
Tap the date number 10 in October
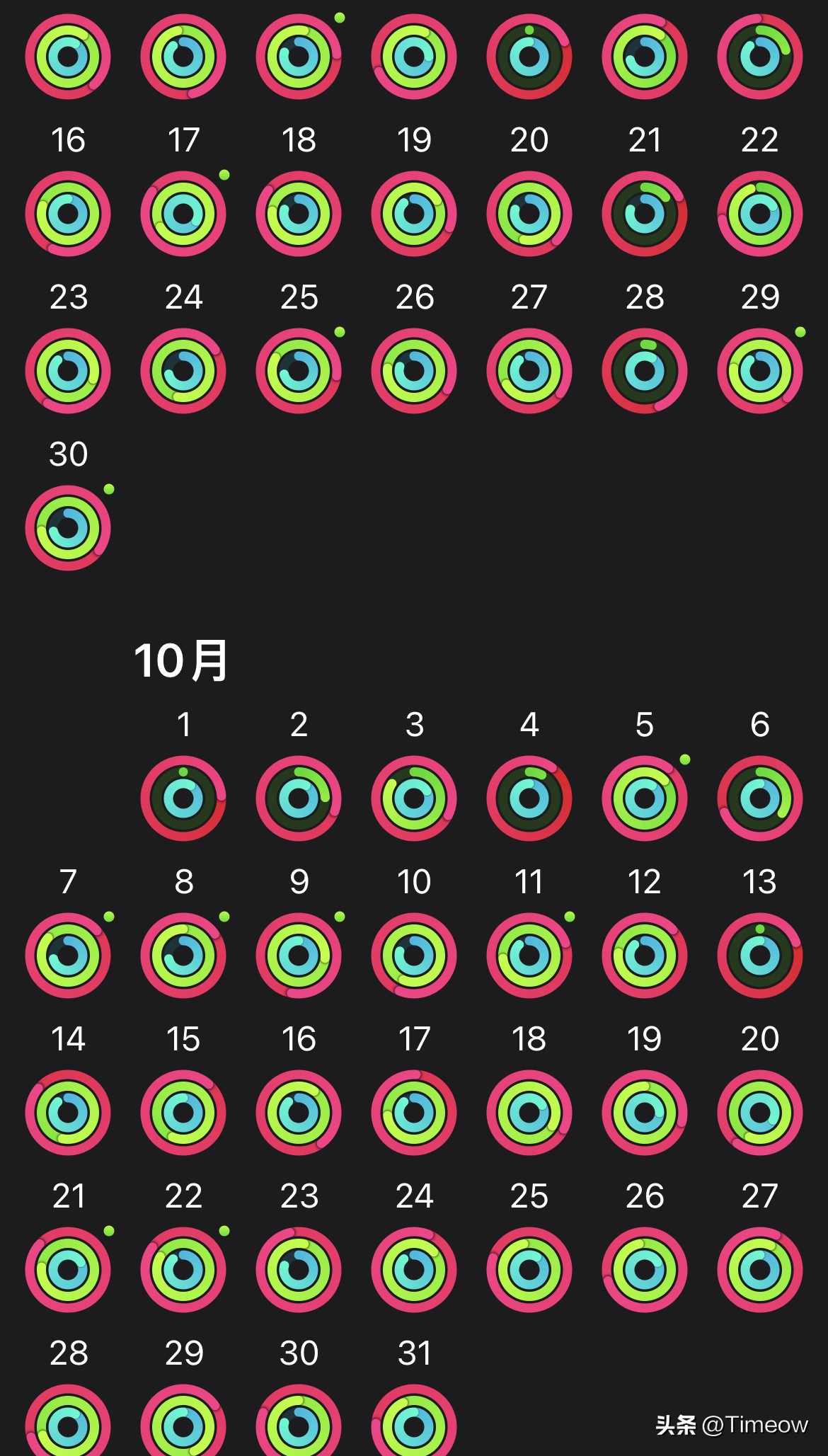[414, 881]
